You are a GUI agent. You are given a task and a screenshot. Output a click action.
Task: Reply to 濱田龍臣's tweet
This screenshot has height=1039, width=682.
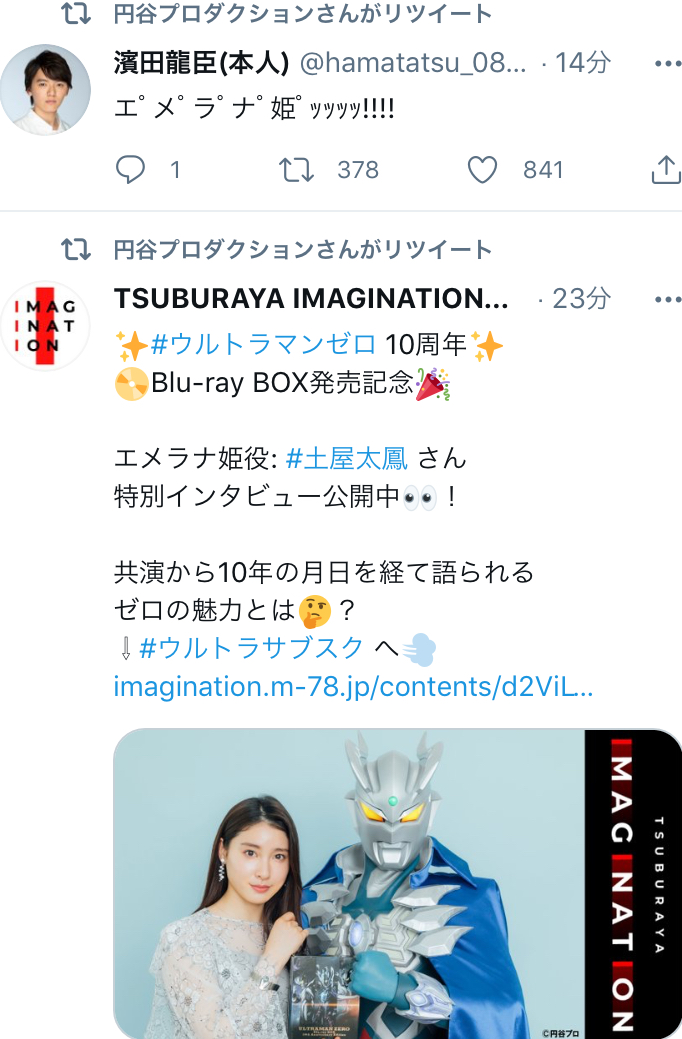point(131,170)
